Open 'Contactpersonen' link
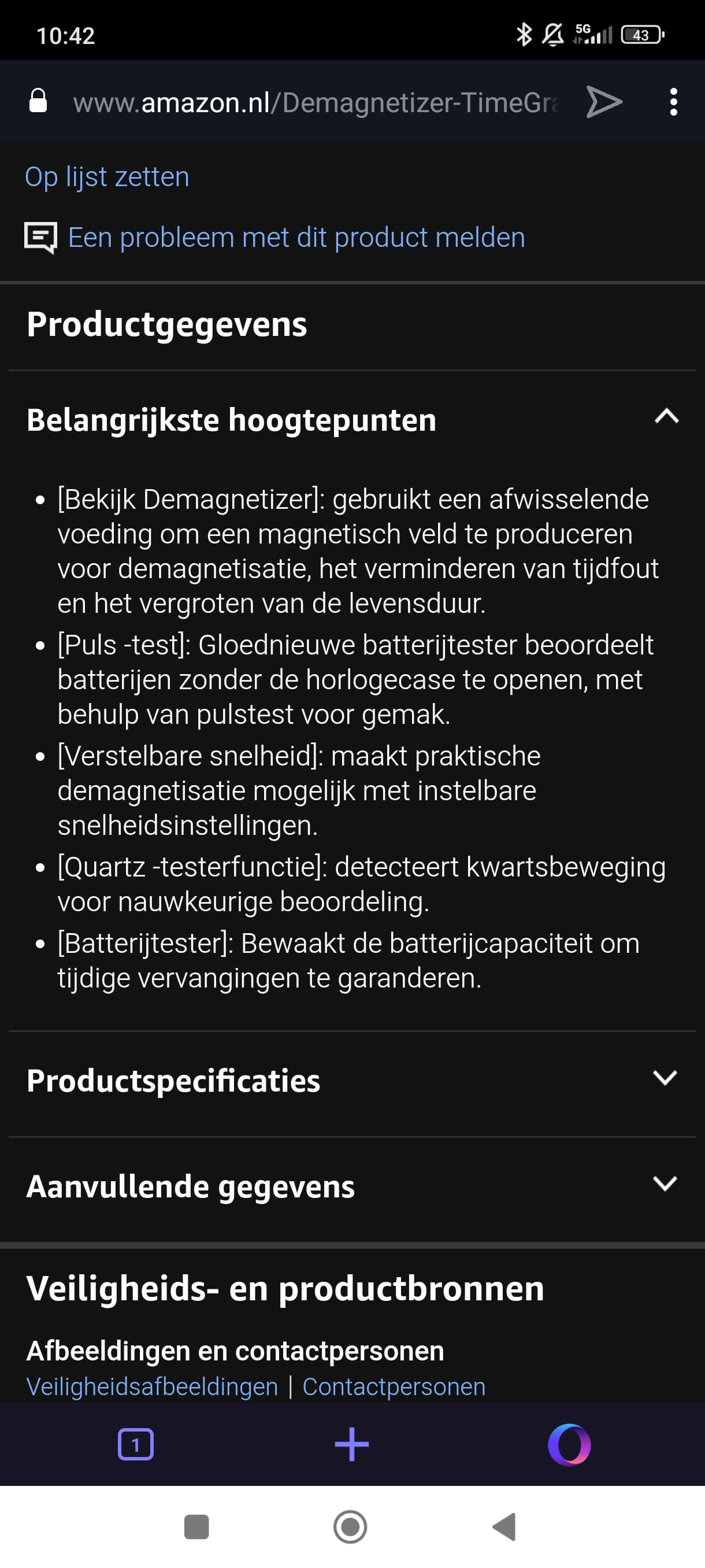705x1568 pixels. tap(394, 1386)
